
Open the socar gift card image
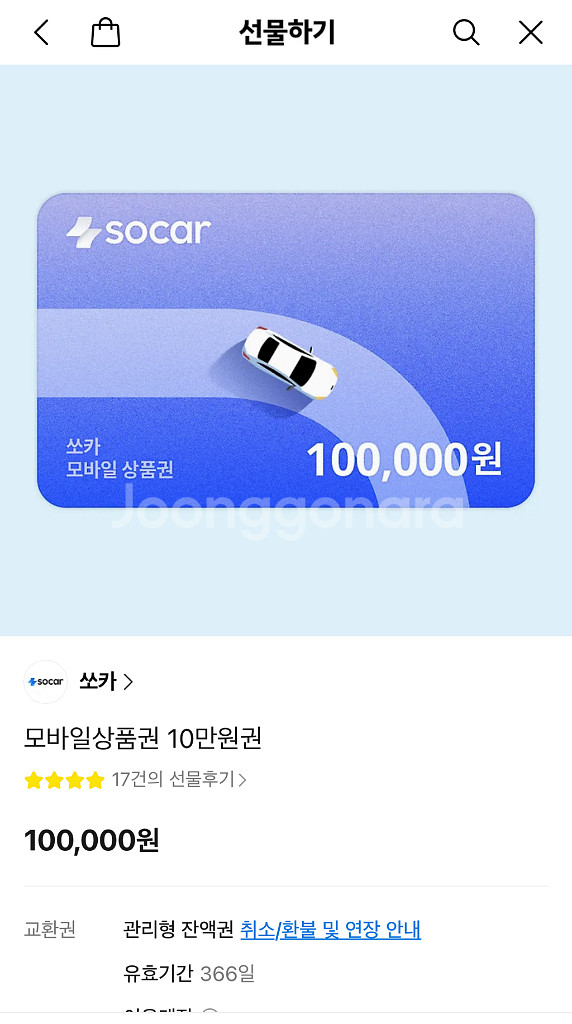click(286, 350)
